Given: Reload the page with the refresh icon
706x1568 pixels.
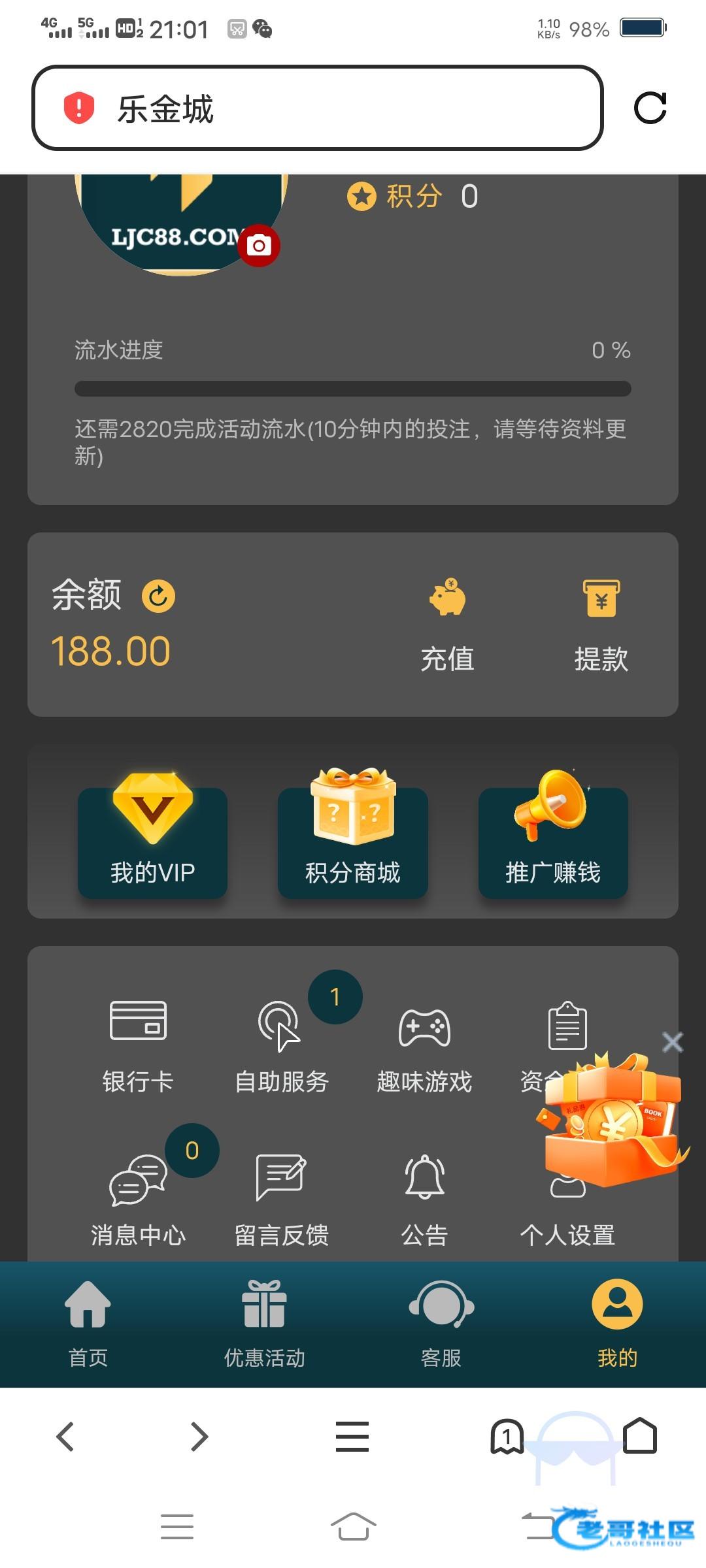Looking at the screenshot, I should [x=650, y=108].
